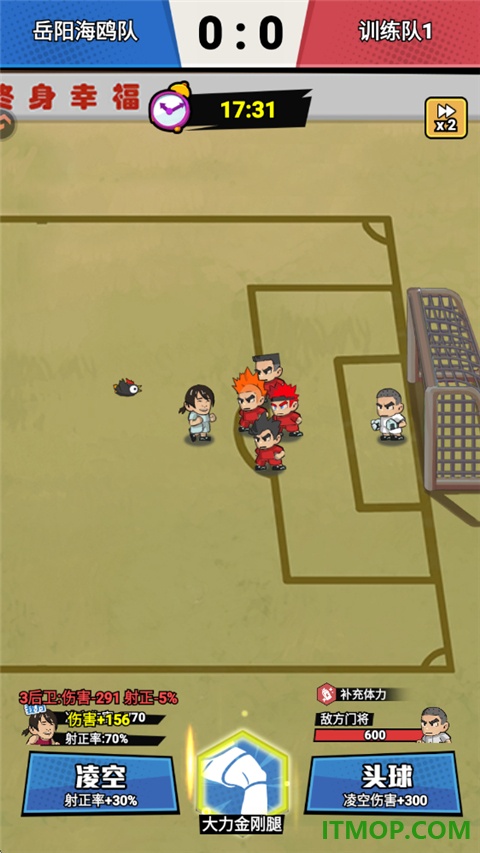480x853 pixels.
Task: Choose the 凌空 volley shot option
Action: 101,783
